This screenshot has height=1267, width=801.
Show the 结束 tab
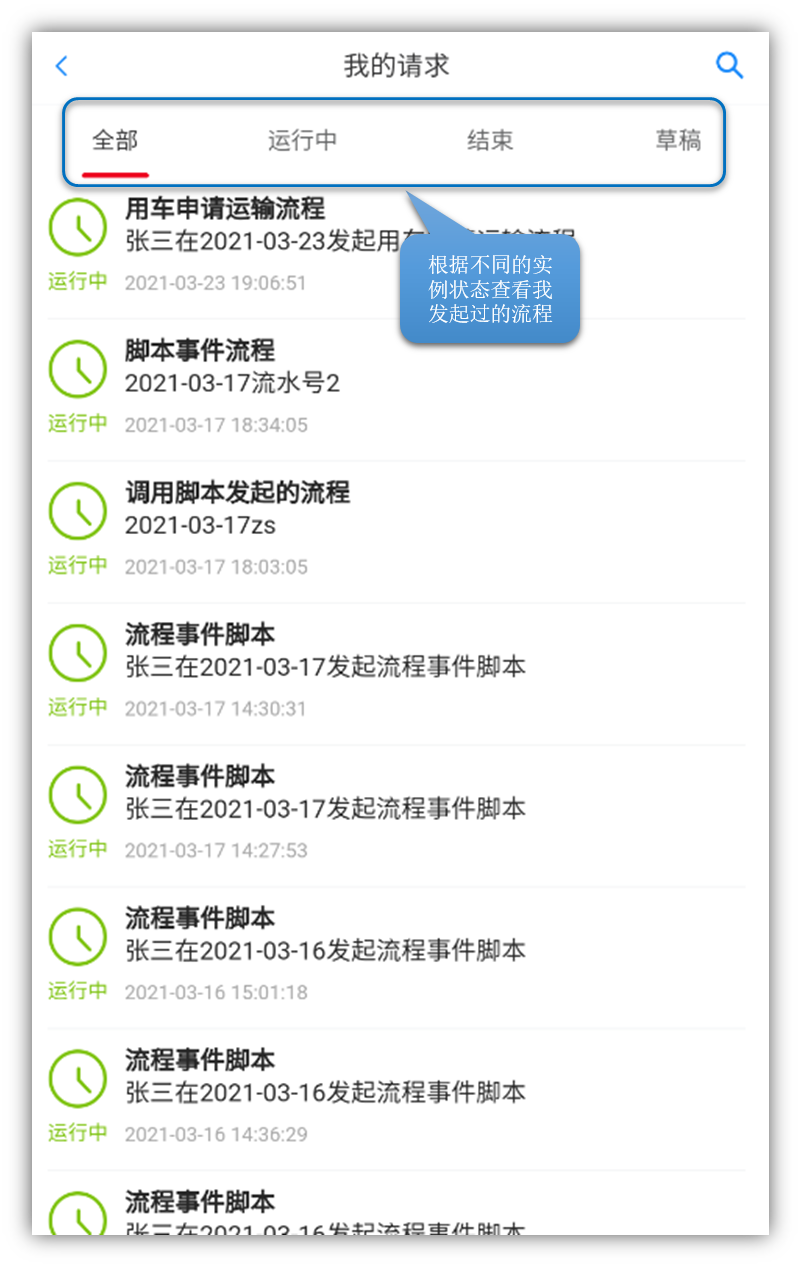click(x=490, y=141)
